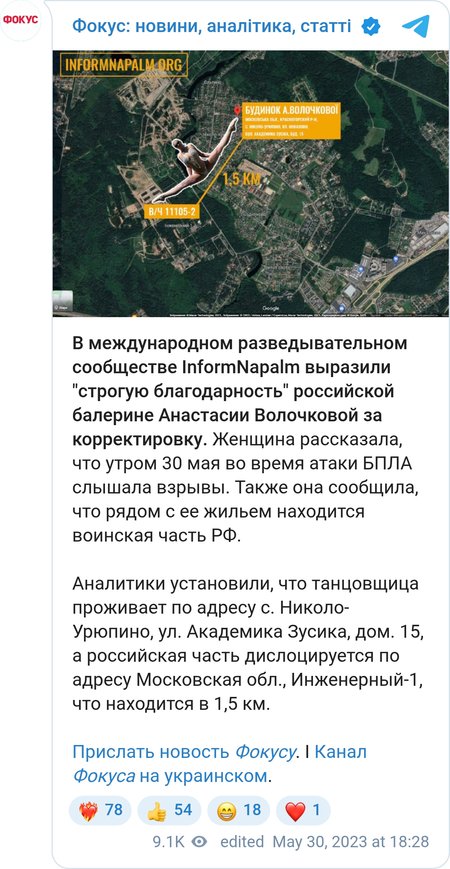Tap the Фокус channel avatar
This screenshot has height=869, width=450.
click(x=21, y=21)
